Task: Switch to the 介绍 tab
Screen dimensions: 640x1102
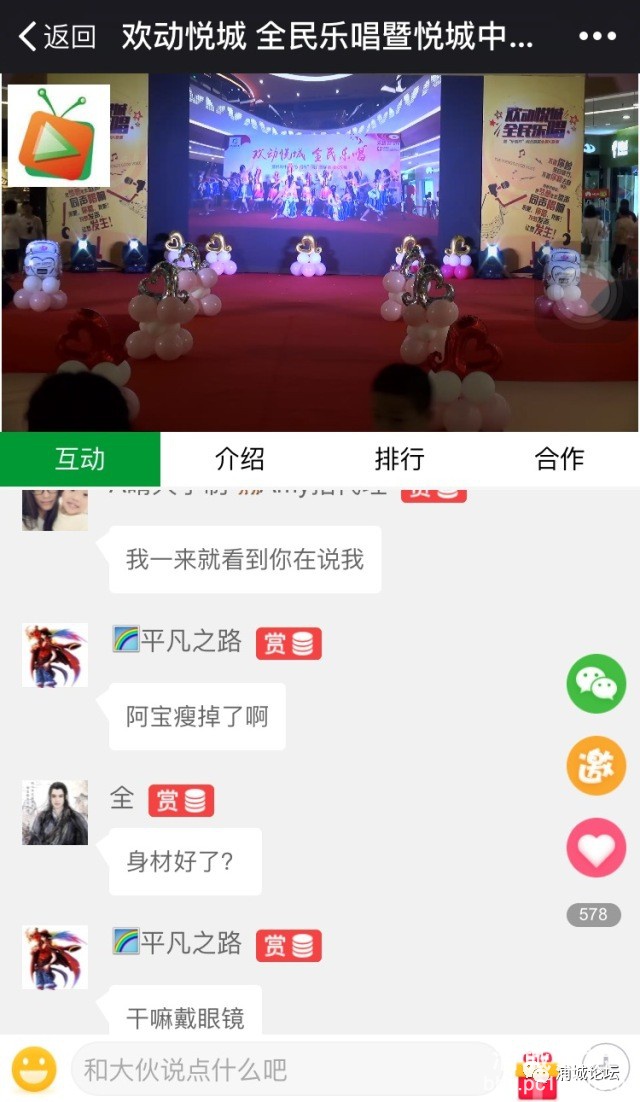Action: tap(240, 459)
